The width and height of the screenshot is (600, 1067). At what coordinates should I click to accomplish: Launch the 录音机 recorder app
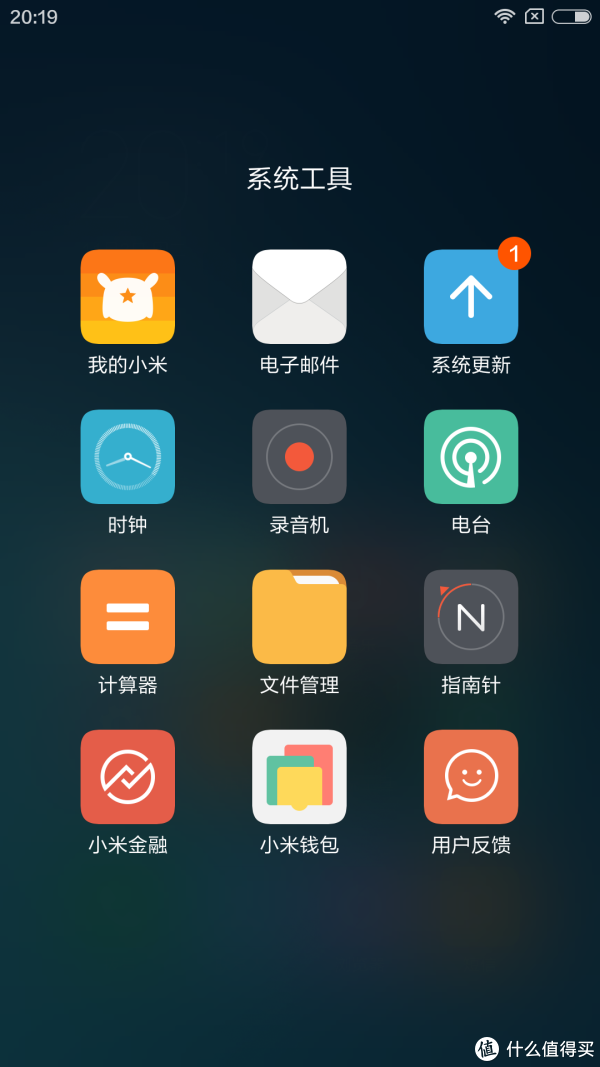click(x=299, y=457)
